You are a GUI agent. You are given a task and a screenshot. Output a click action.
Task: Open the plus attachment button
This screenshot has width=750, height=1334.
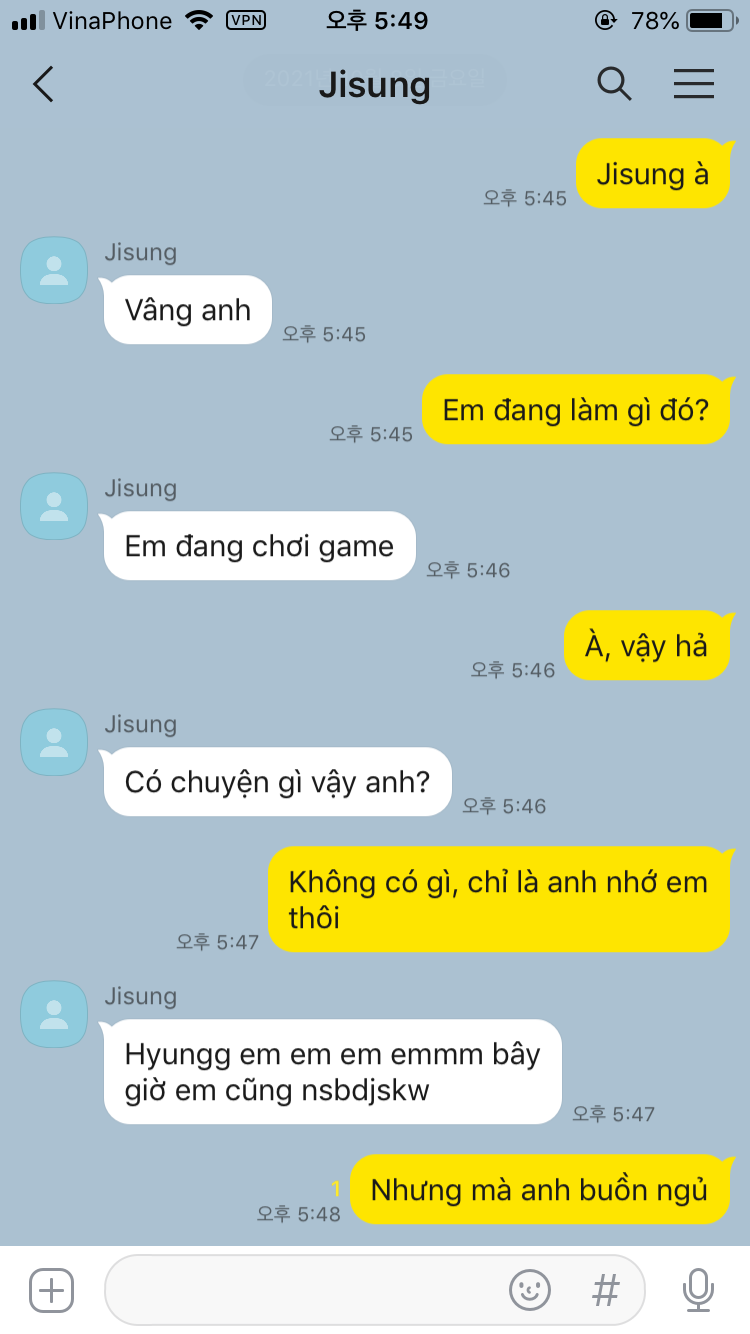(x=51, y=1290)
